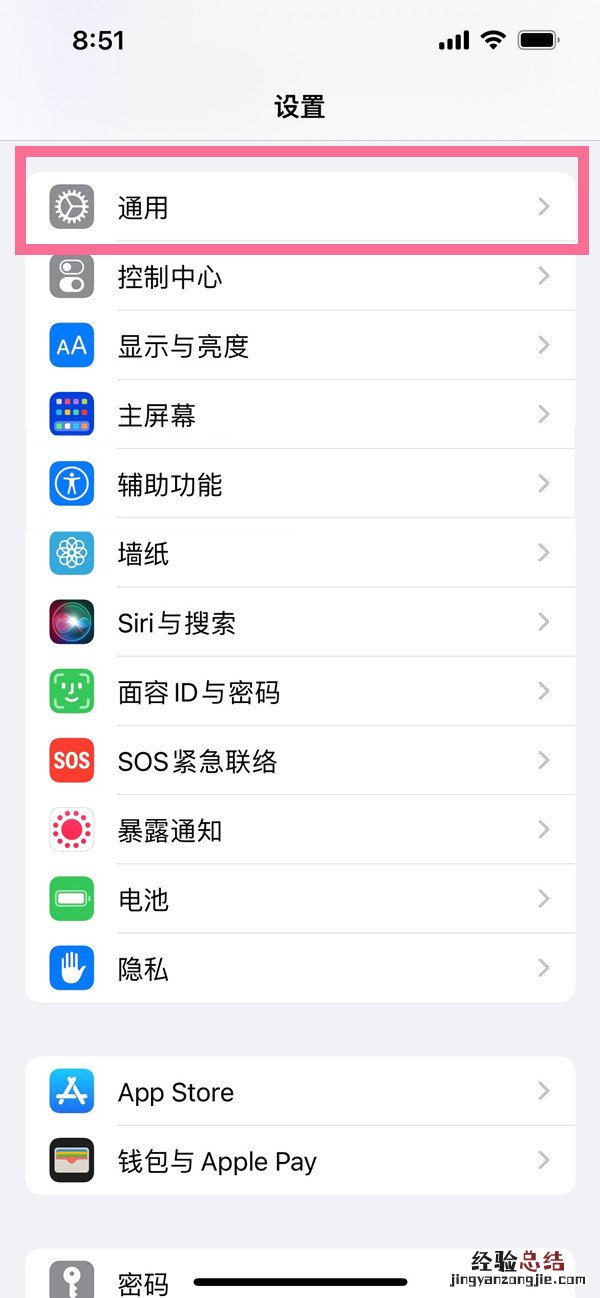
Task: Open SOS紧急联络 settings
Action: click(300, 761)
